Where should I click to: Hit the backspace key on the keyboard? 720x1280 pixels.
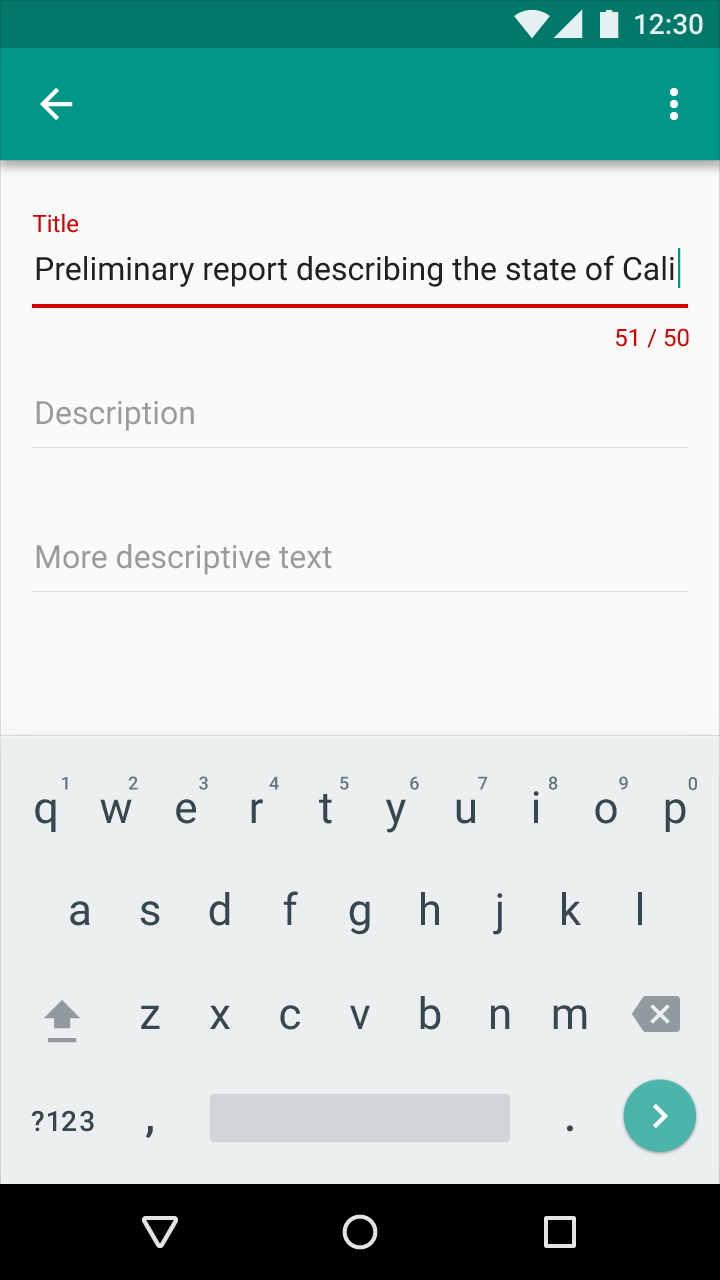pos(656,1015)
